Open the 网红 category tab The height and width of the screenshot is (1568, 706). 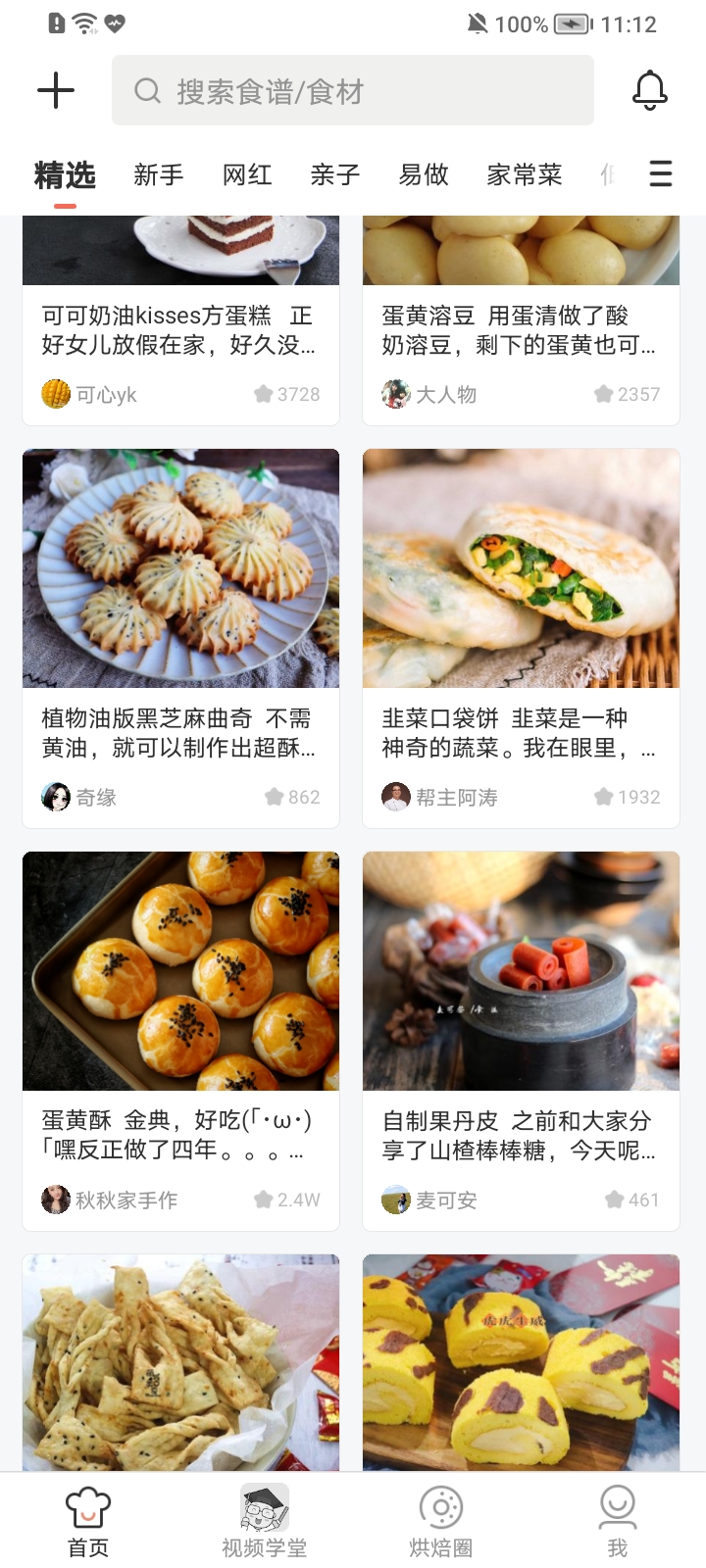click(246, 173)
